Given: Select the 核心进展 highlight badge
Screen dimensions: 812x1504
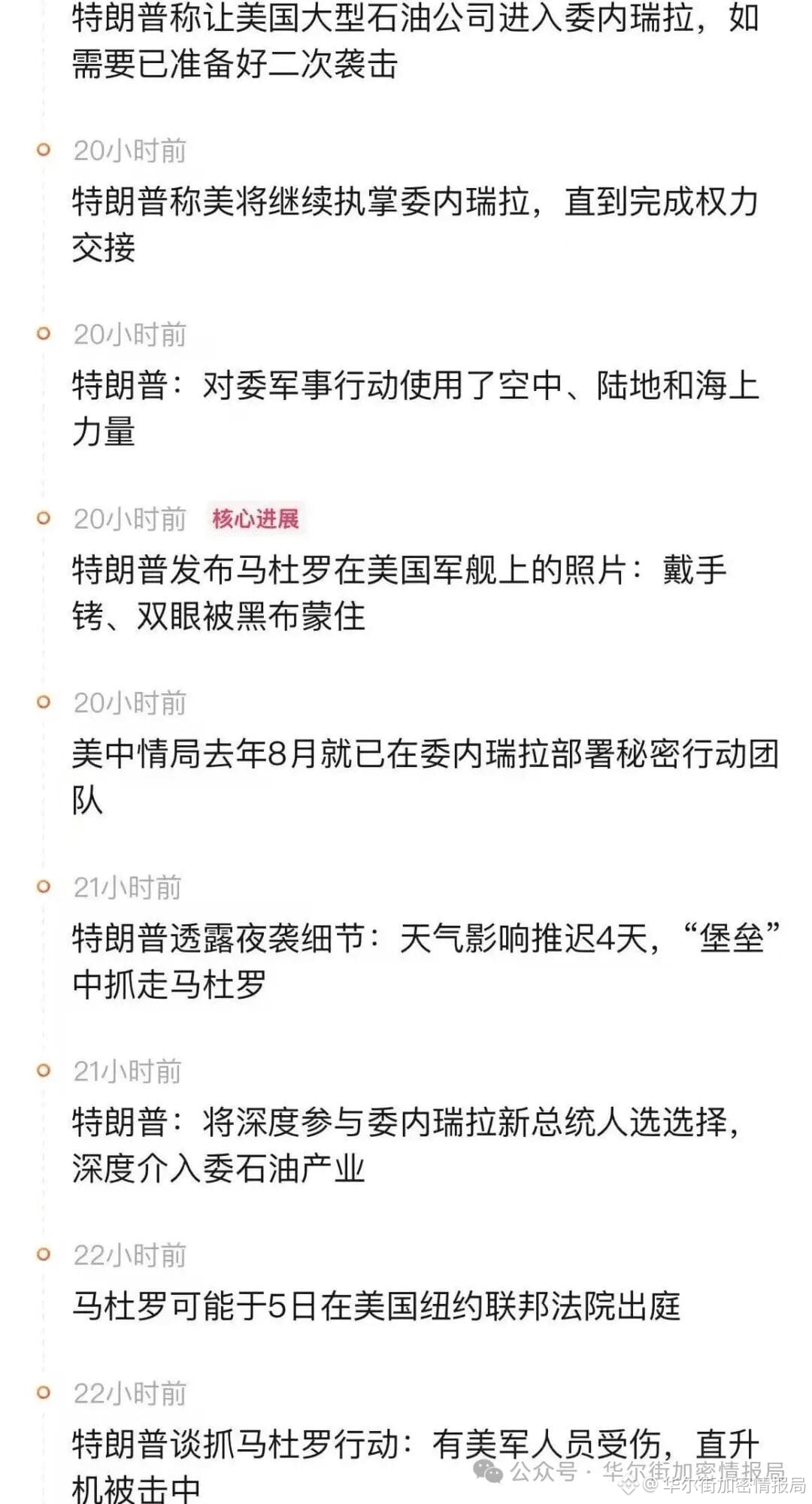Looking at the screenshot, I should click(256, 519).
